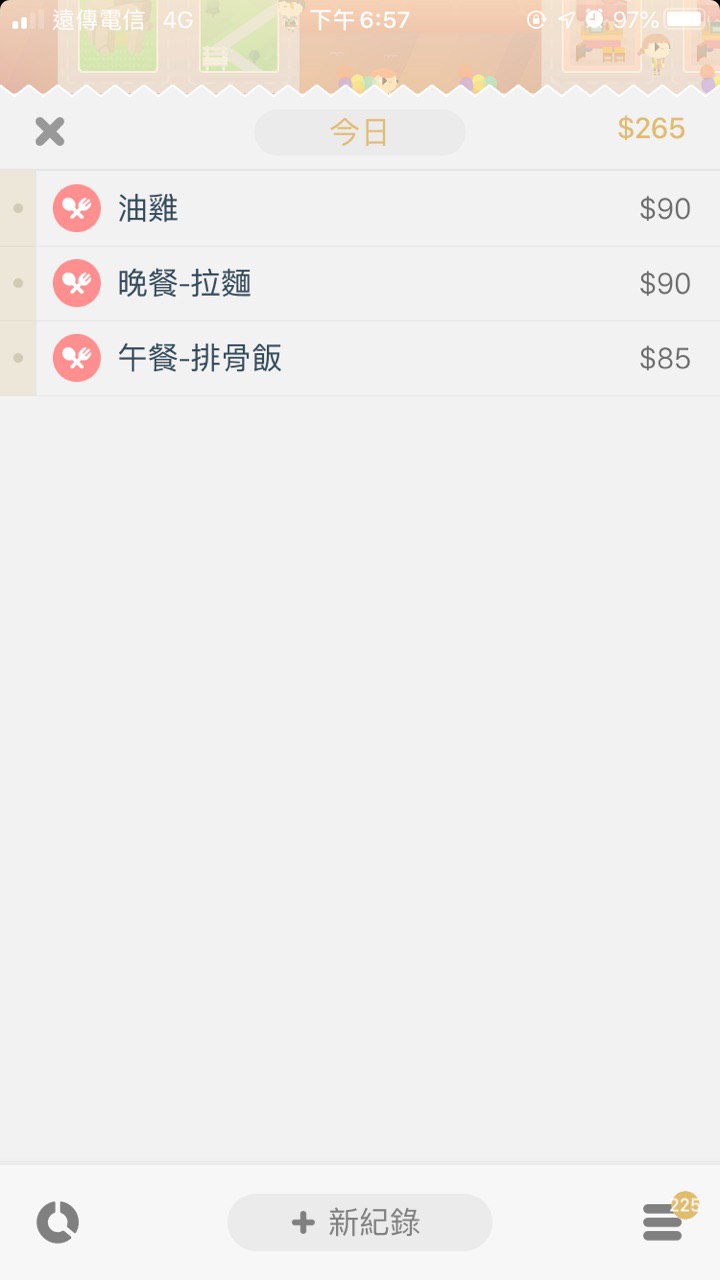This screenshot has height=1280, width=720.
Task: Open the pie chart statistics icon
Action: 58,1222
